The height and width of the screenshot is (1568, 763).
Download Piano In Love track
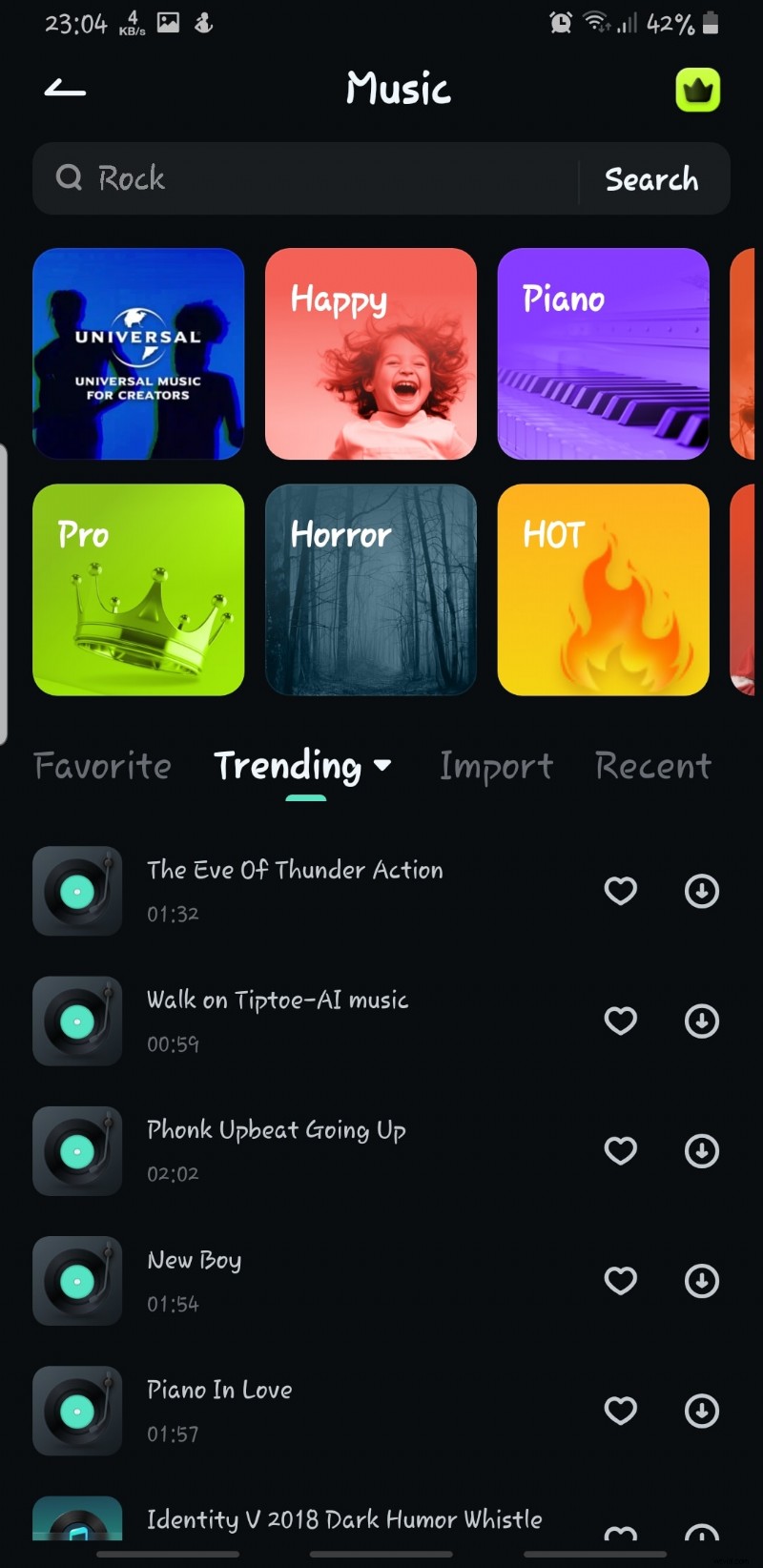(x=702, y=1410)
